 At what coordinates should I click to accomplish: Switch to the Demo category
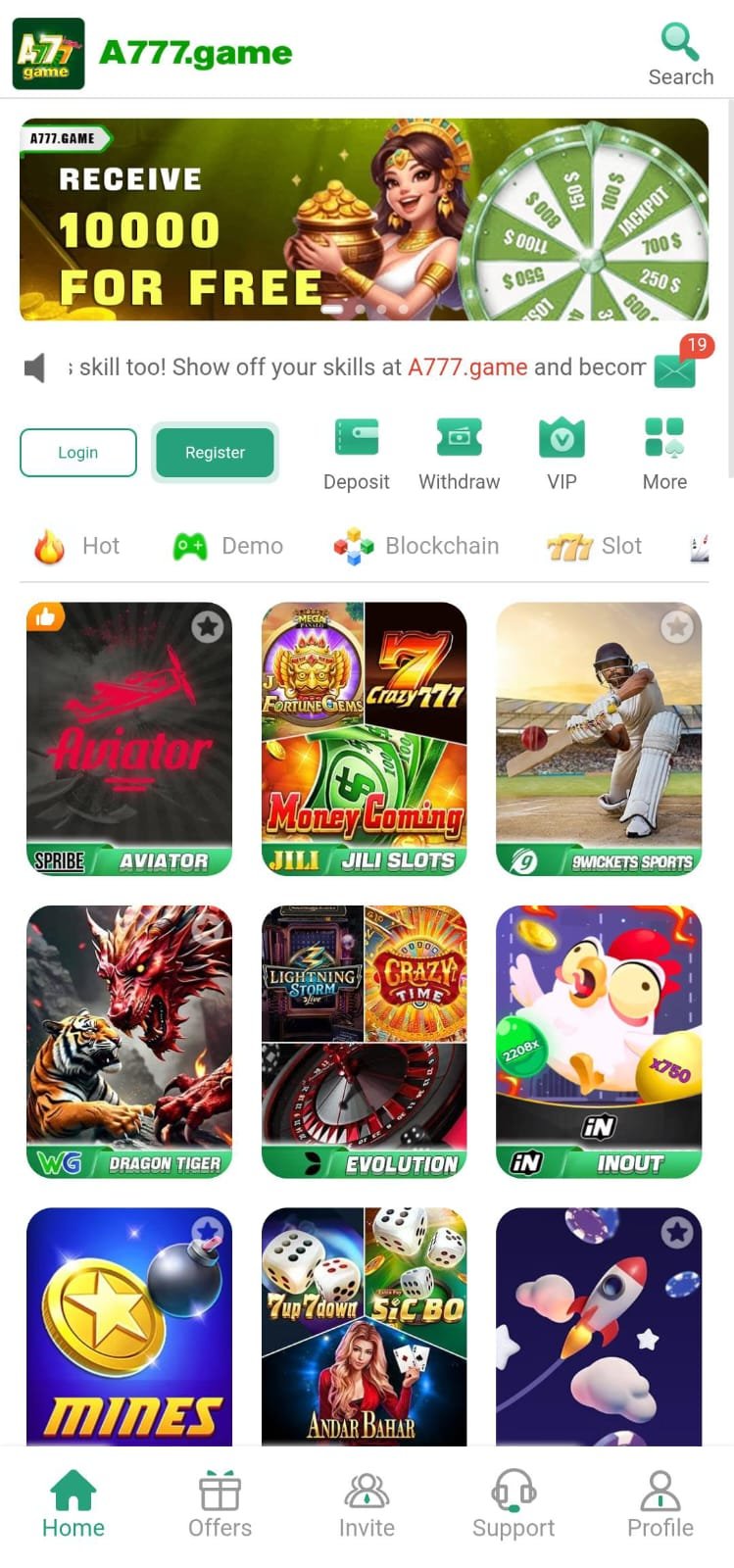click(227, 546)
